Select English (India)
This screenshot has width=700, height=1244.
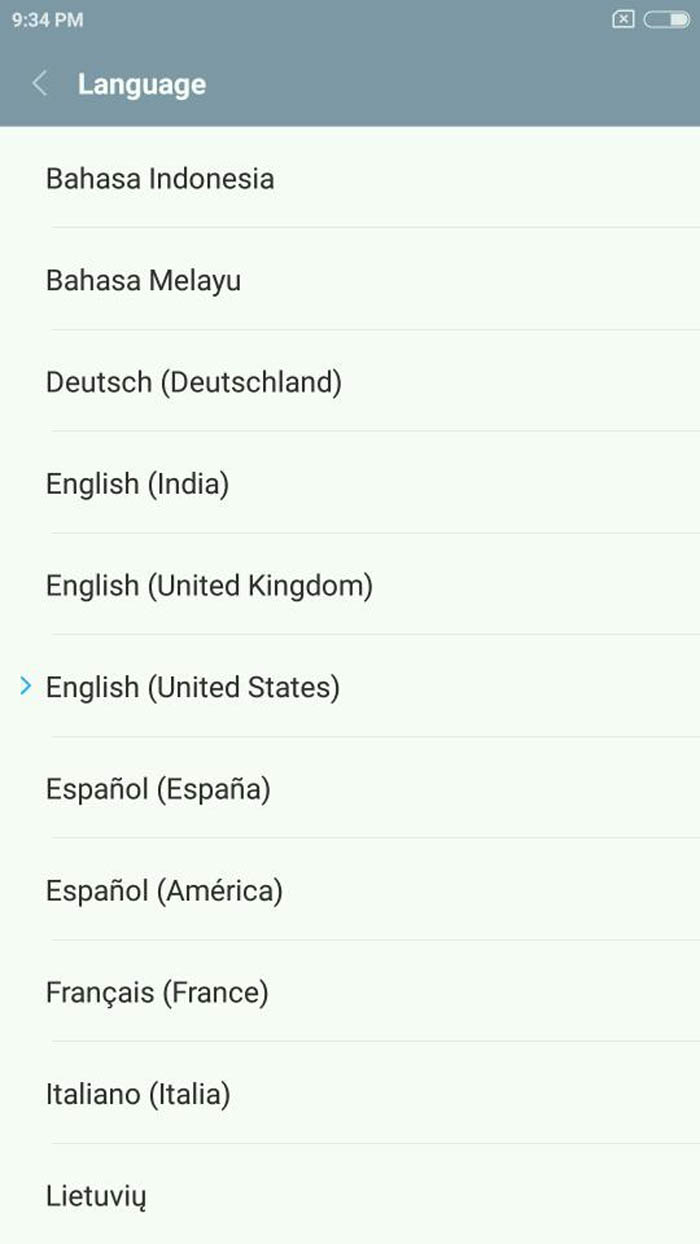138,484
